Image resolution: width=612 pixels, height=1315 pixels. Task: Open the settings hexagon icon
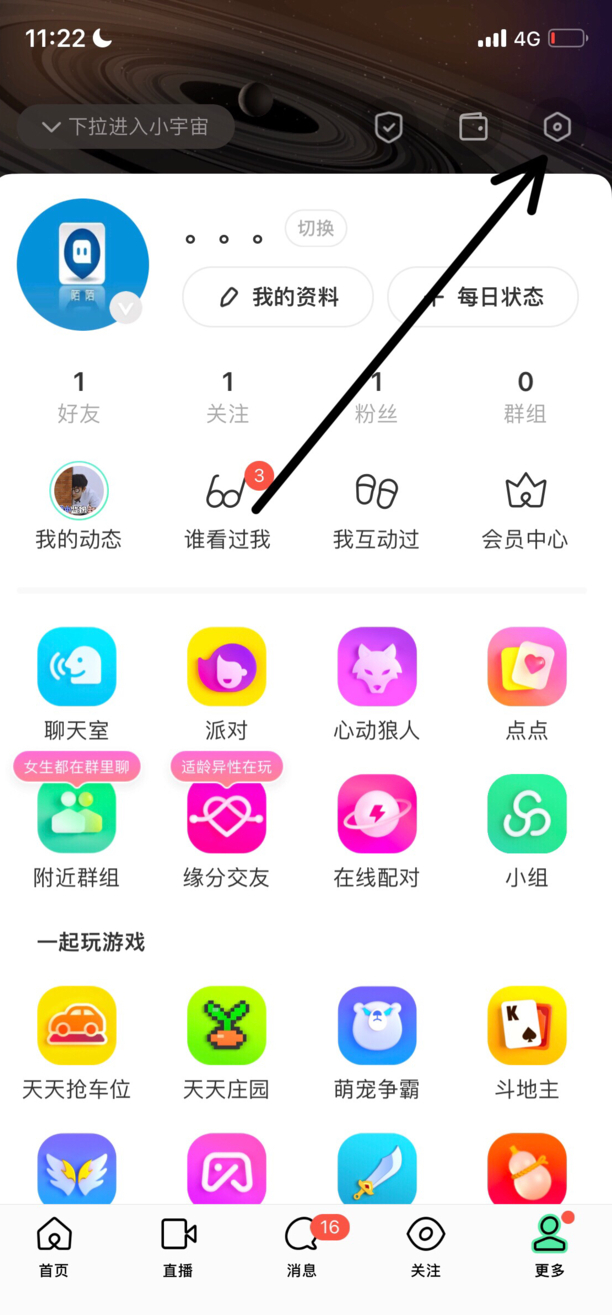[557, 127]
